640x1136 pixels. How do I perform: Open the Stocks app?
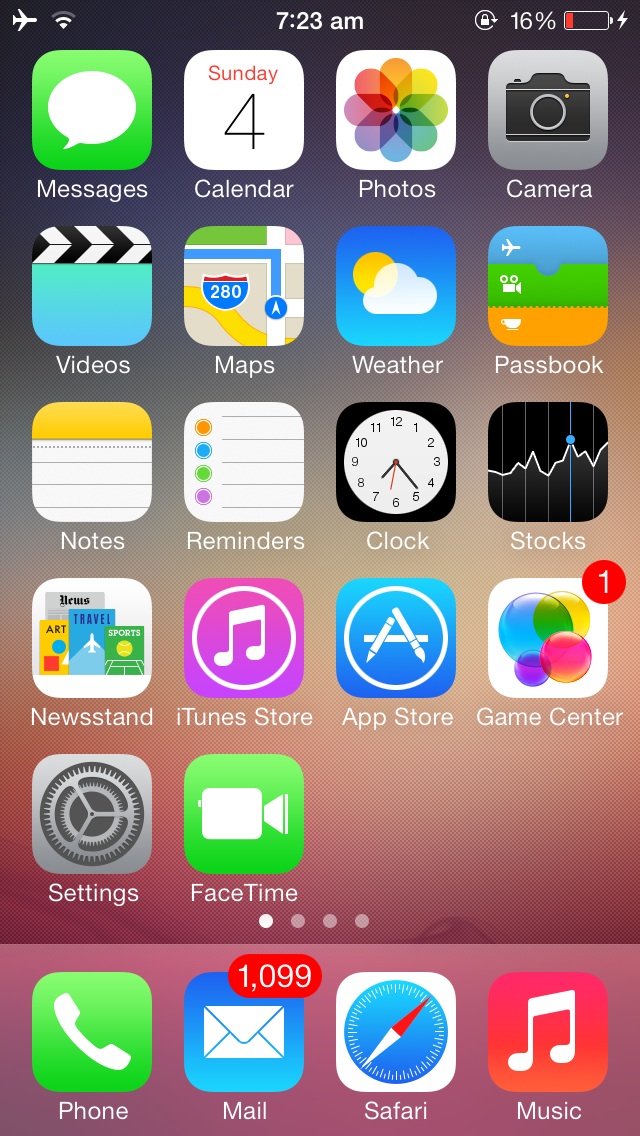[x=548, y=462]
